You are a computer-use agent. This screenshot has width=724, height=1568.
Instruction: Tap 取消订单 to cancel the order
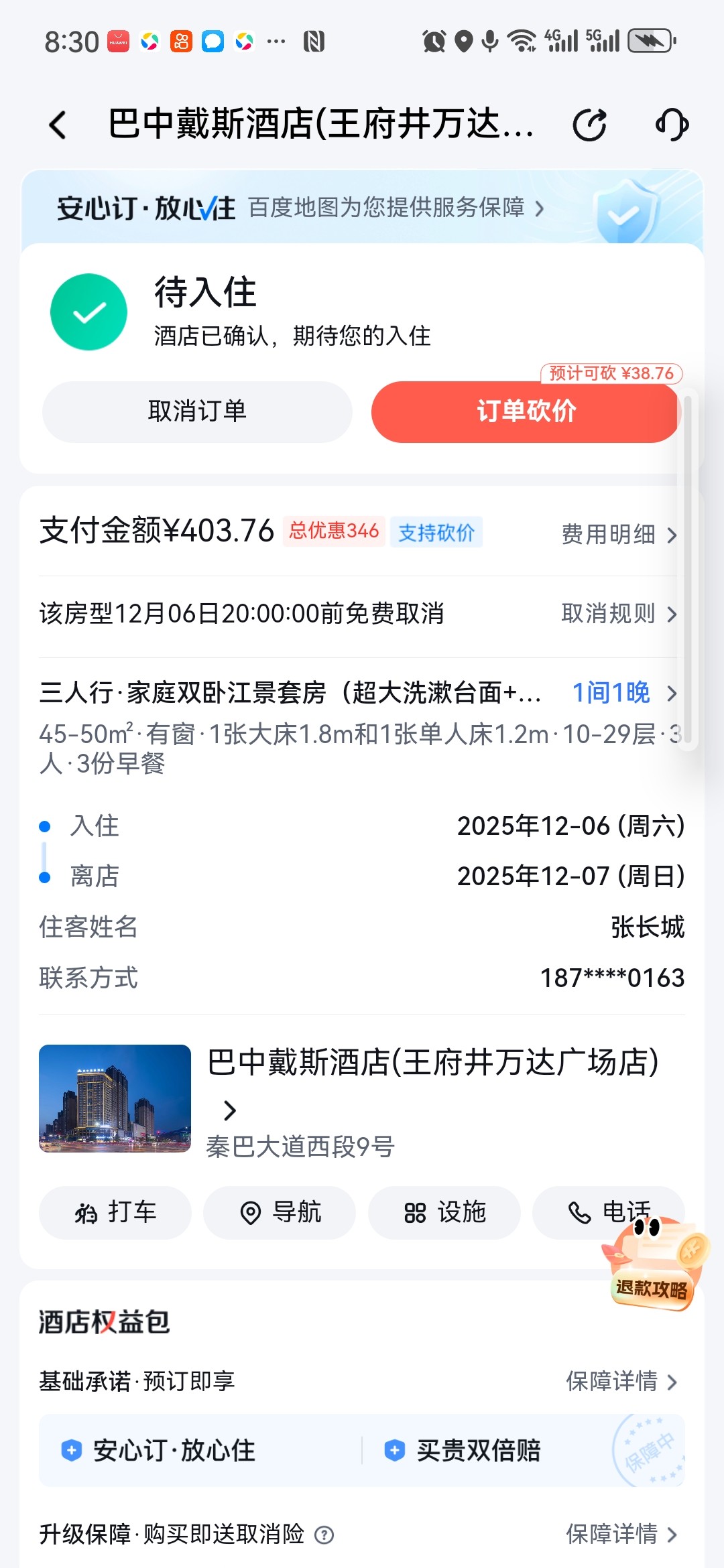tap(198, 411)
